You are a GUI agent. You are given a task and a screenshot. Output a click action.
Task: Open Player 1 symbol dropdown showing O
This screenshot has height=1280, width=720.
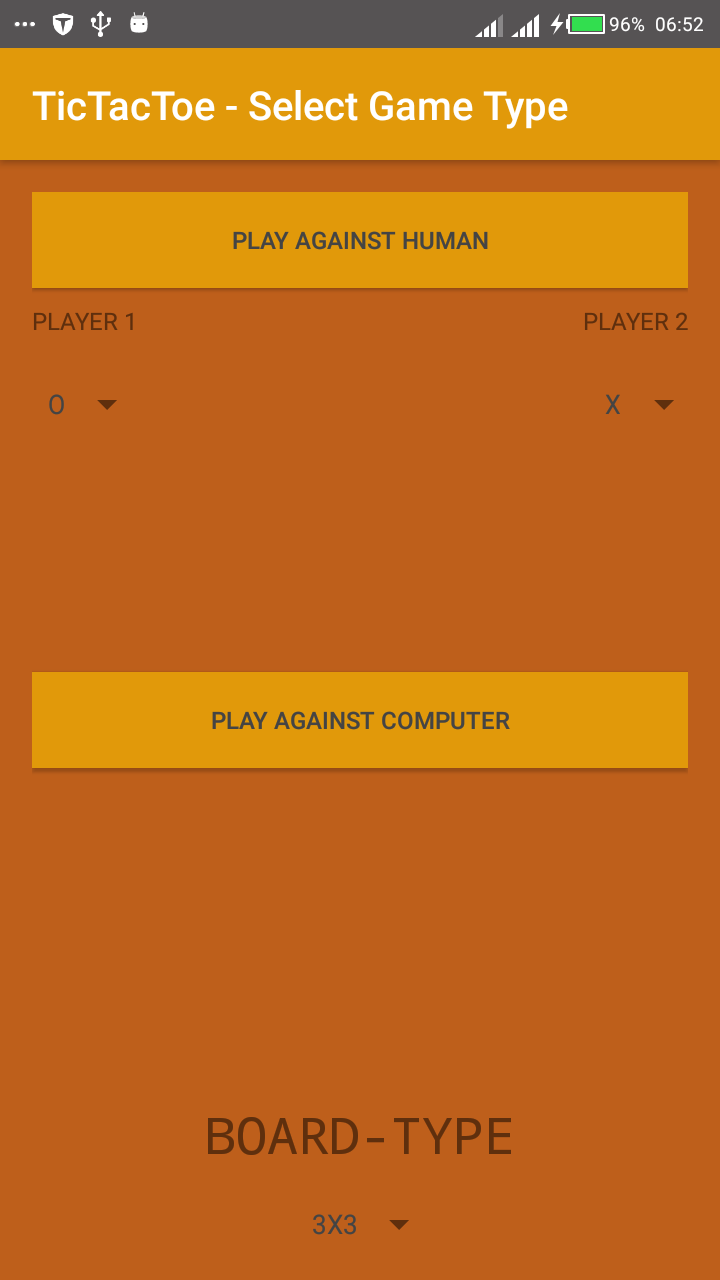pyautogui.click(x=82, y=405)
